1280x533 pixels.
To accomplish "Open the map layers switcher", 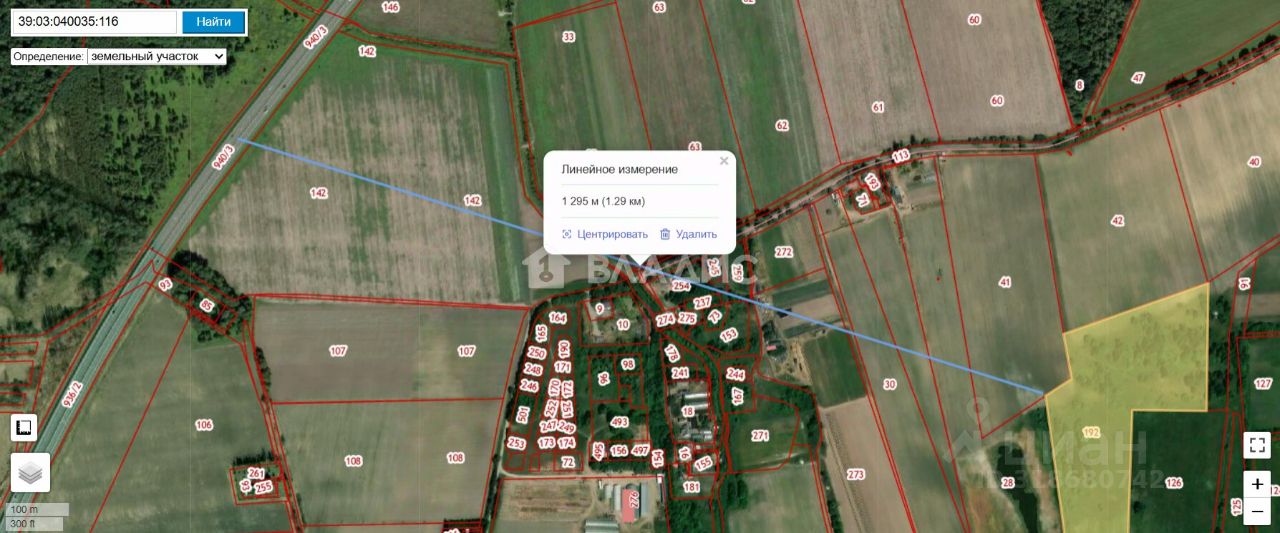I will tap(30, 473).
